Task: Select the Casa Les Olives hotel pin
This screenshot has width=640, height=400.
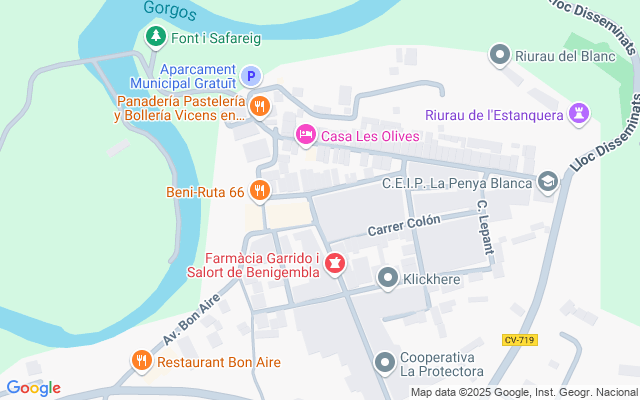Action: click(306, 134)
